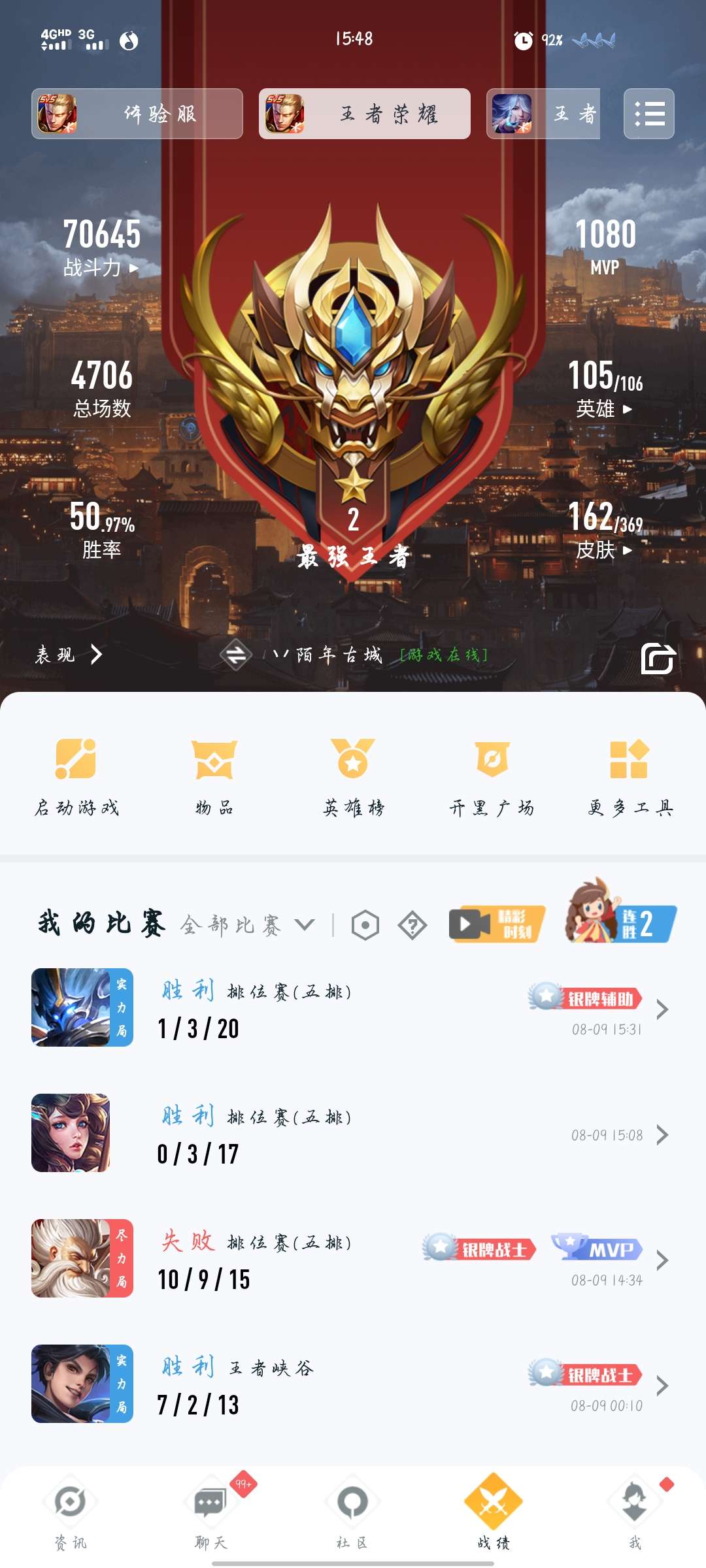Open the 英雄榜 hero ranking

pos(353,777)
